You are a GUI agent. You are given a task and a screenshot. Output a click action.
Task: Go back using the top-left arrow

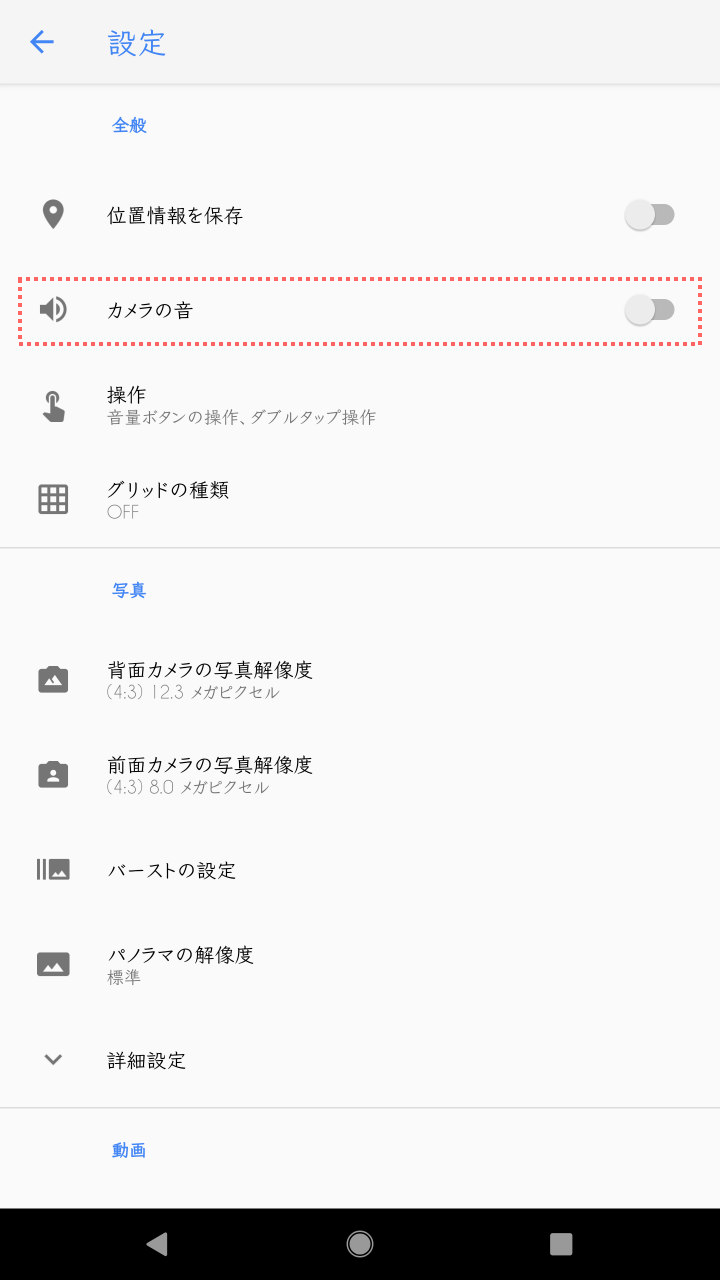pos(42,42)
